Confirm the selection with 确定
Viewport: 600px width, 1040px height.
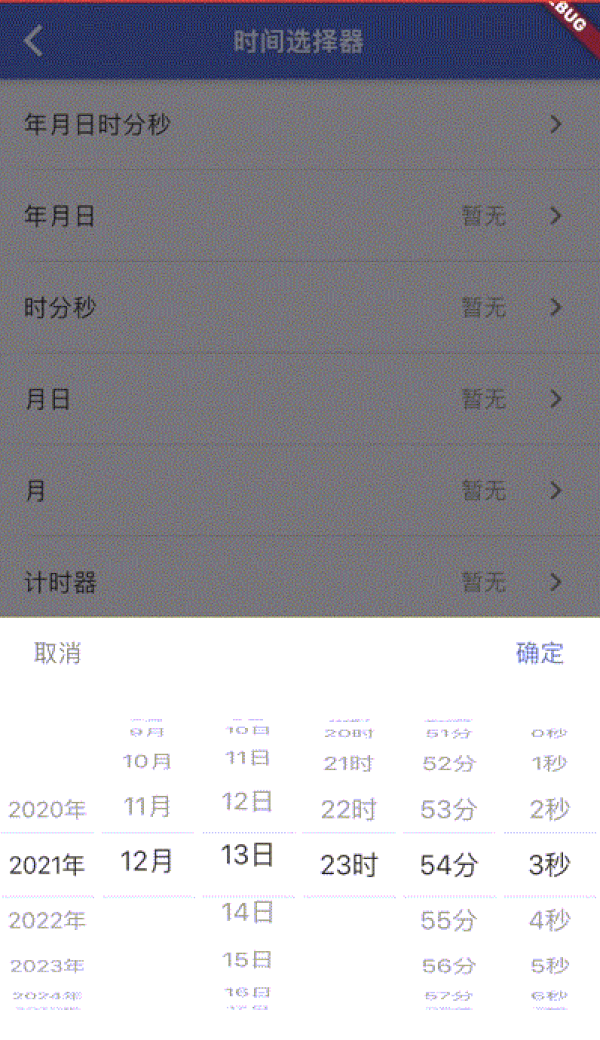[540, 653]
